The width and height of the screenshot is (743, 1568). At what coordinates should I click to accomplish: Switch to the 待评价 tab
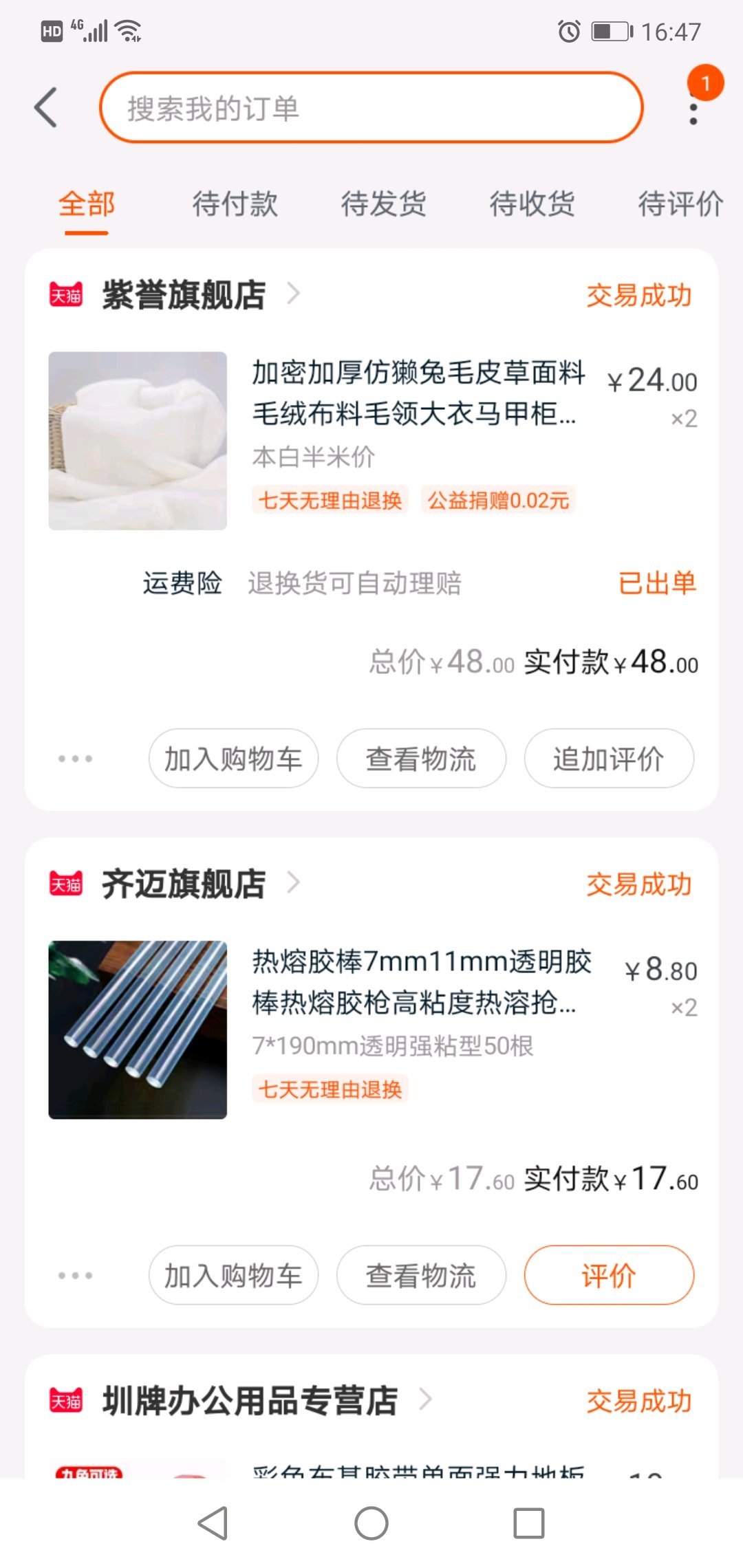[x=680, y=204]
